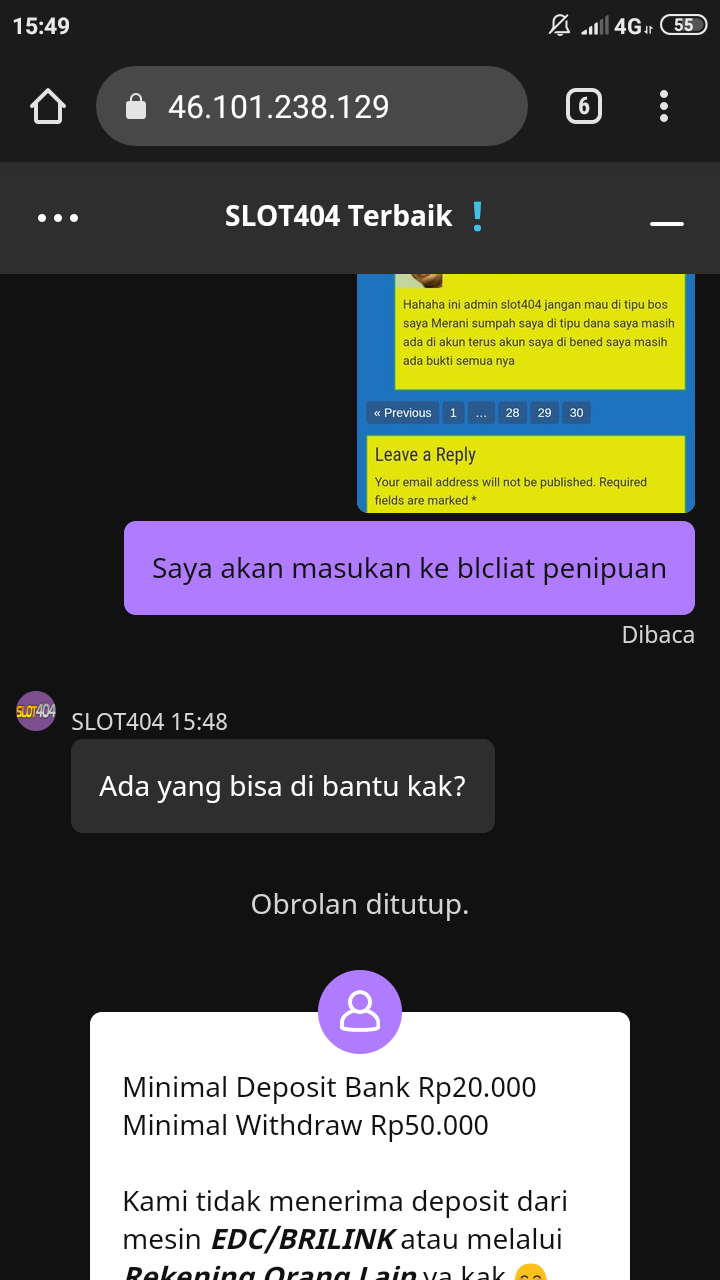Open the sent screenshot image in chat
This screenshot has height=1280, width=720.
pyautogui.click(x=526, y=393)
